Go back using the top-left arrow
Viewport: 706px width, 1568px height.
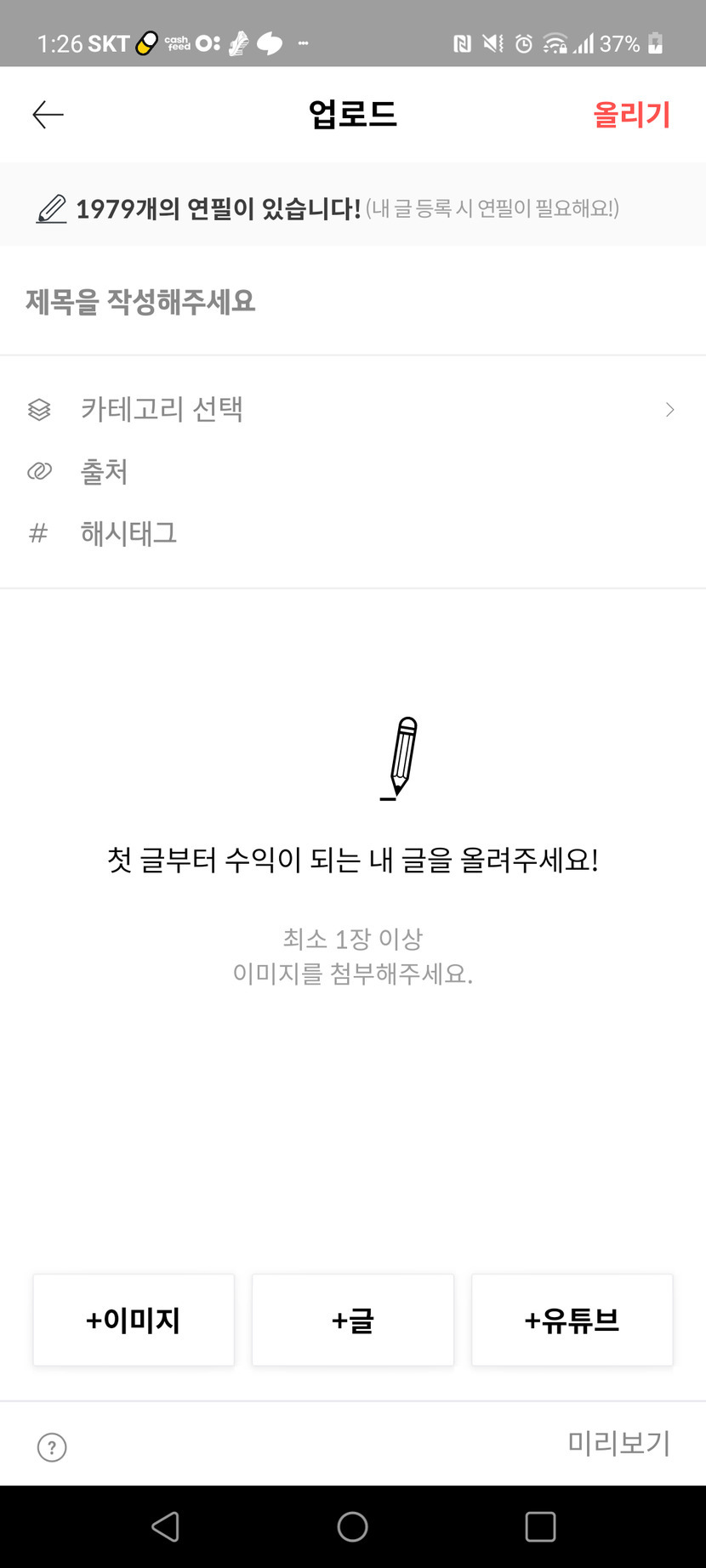tap(48, 114)
